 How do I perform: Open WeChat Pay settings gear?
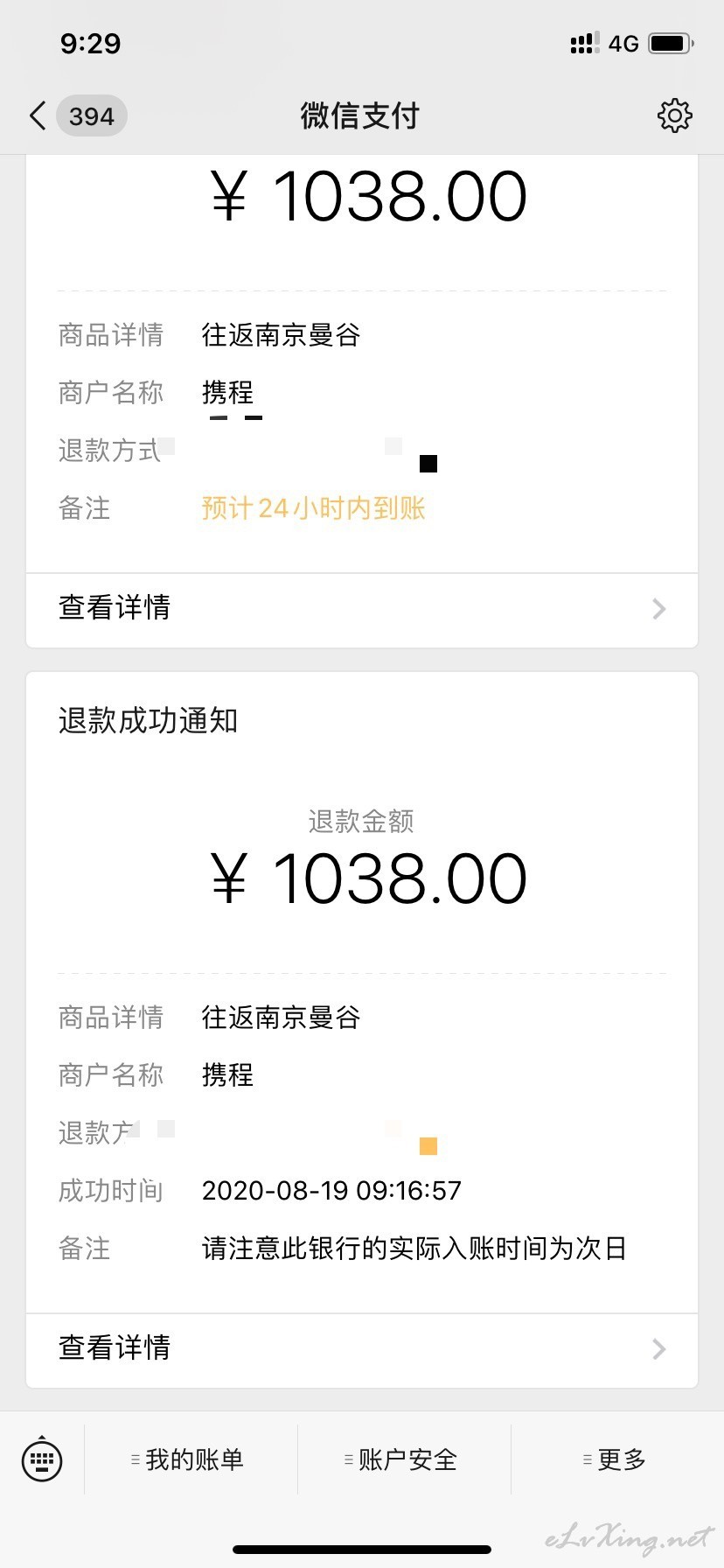674,115
